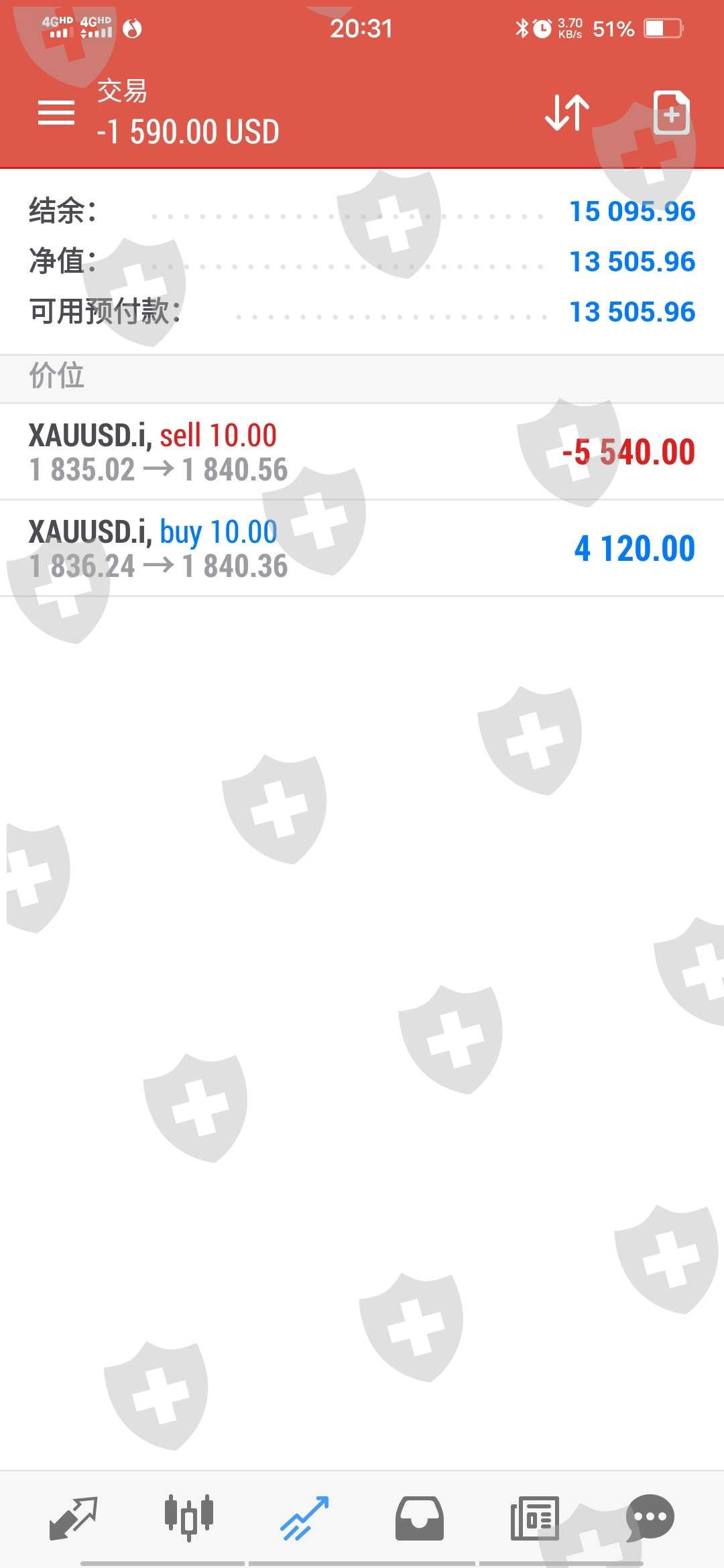This screenshot has height=1568, width=724.
Task: Open the news tab
Action: point(534,1518)
